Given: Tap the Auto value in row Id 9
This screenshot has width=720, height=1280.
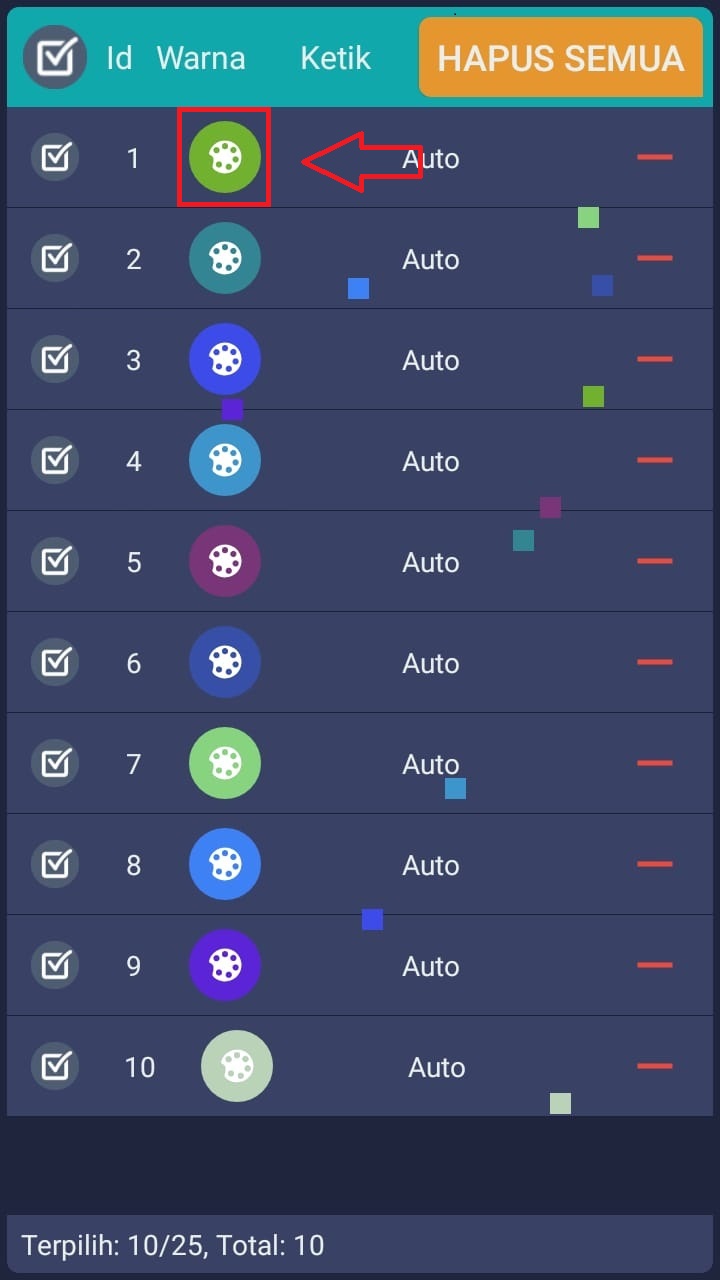Looking at the screenshot, I should [x=431, y=966].
